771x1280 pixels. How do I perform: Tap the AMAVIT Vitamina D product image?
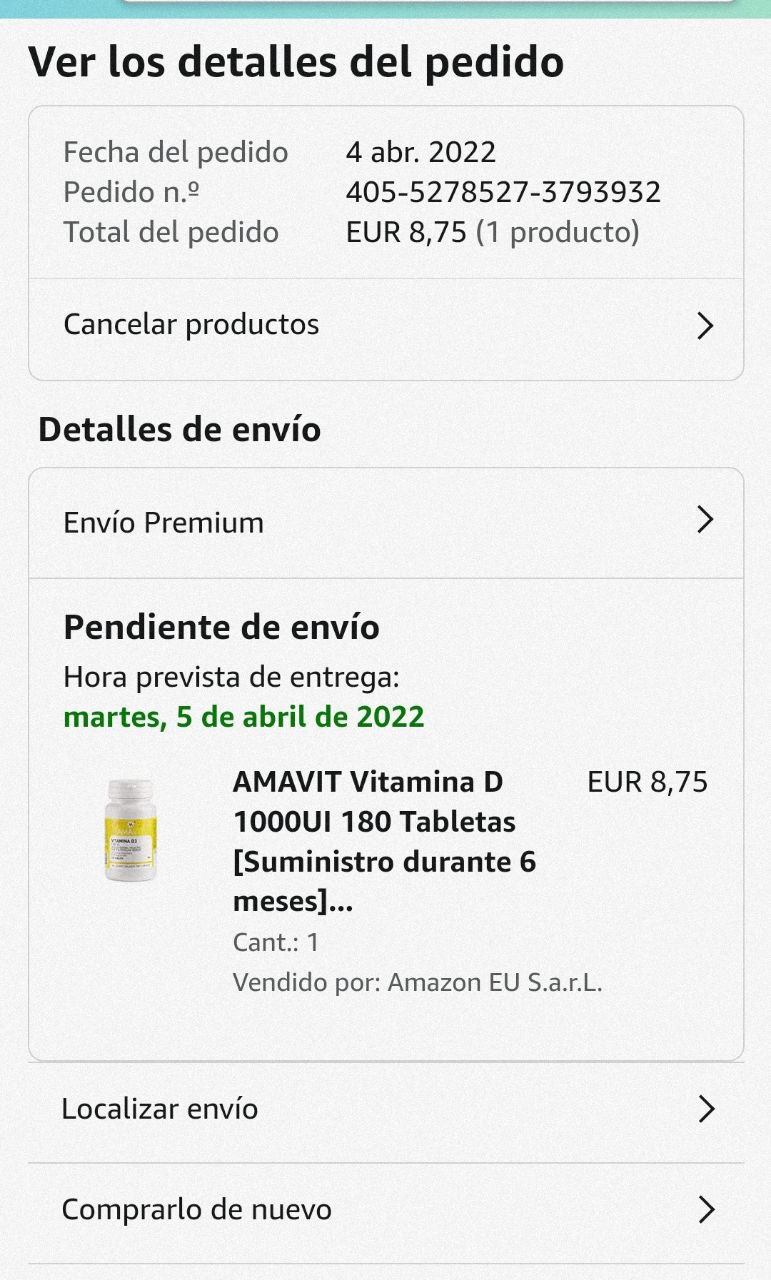point(131,830)
